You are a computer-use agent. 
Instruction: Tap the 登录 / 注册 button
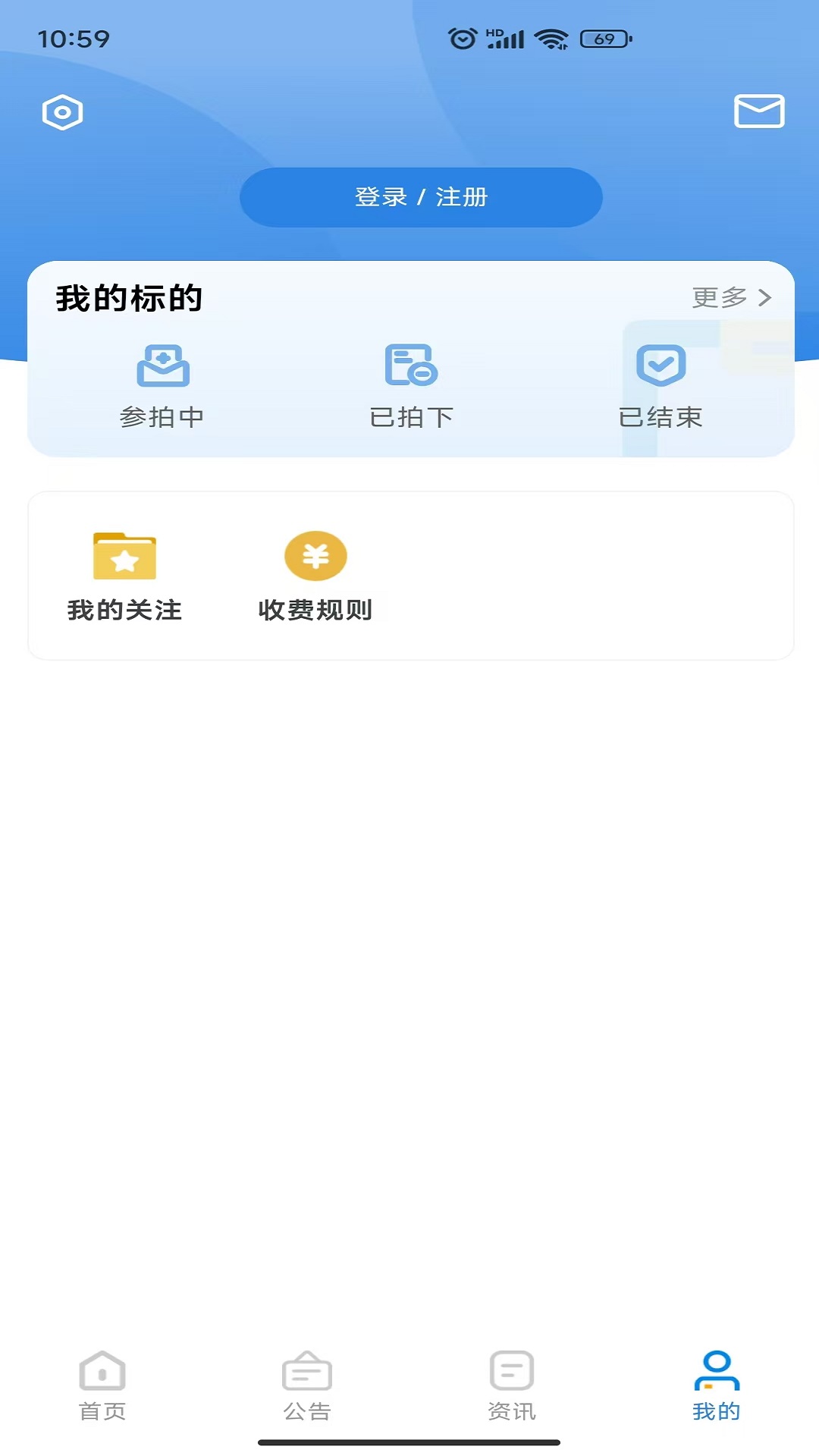pos(421,197)
